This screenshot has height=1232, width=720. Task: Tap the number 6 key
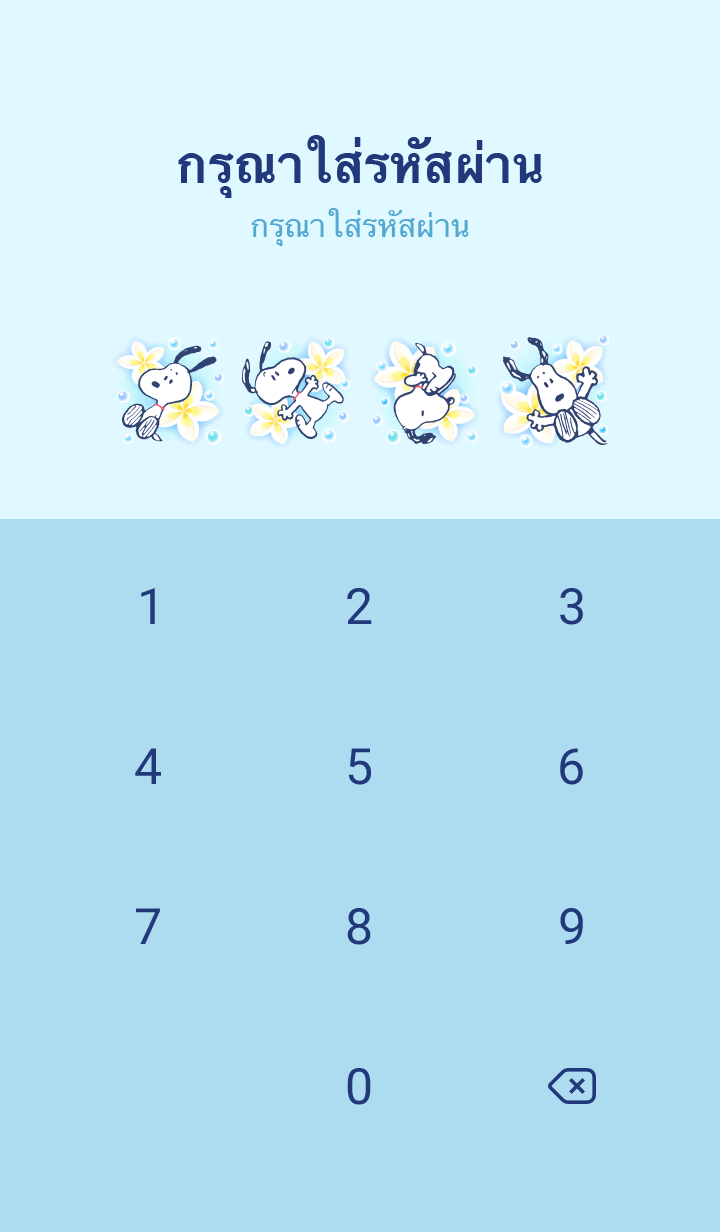point(571,767)
